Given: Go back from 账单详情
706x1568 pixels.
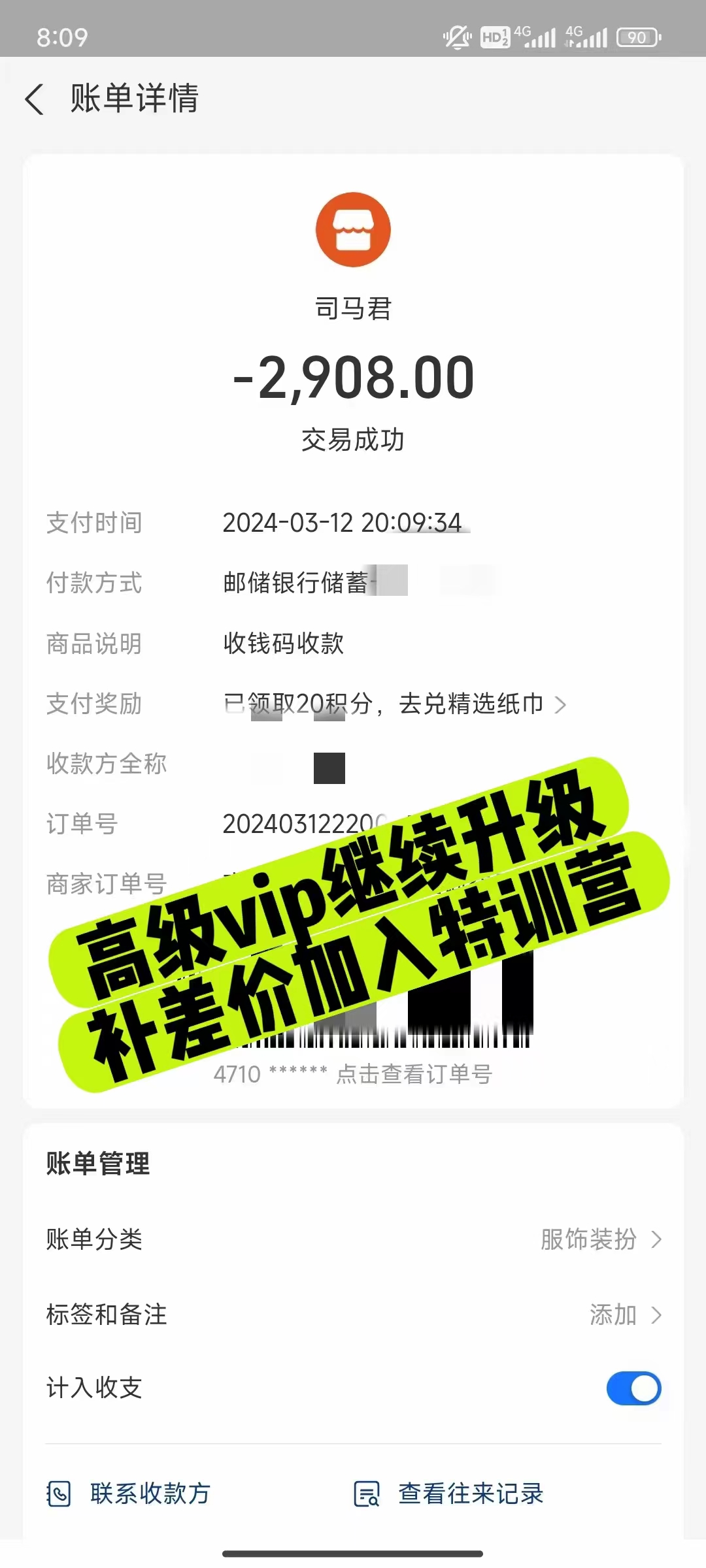Looking at the screenshot, I should pyautogui.click(x=35, y=99).
